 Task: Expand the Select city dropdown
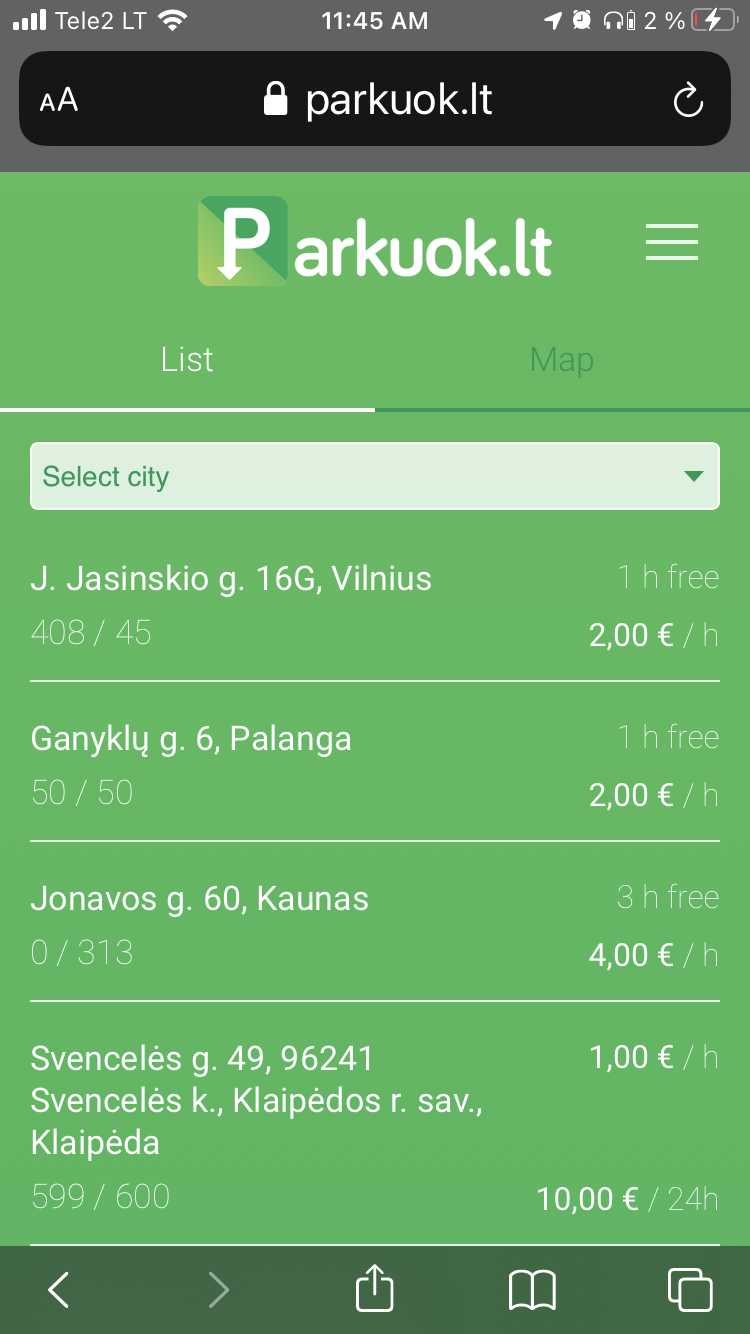(375, 476)
